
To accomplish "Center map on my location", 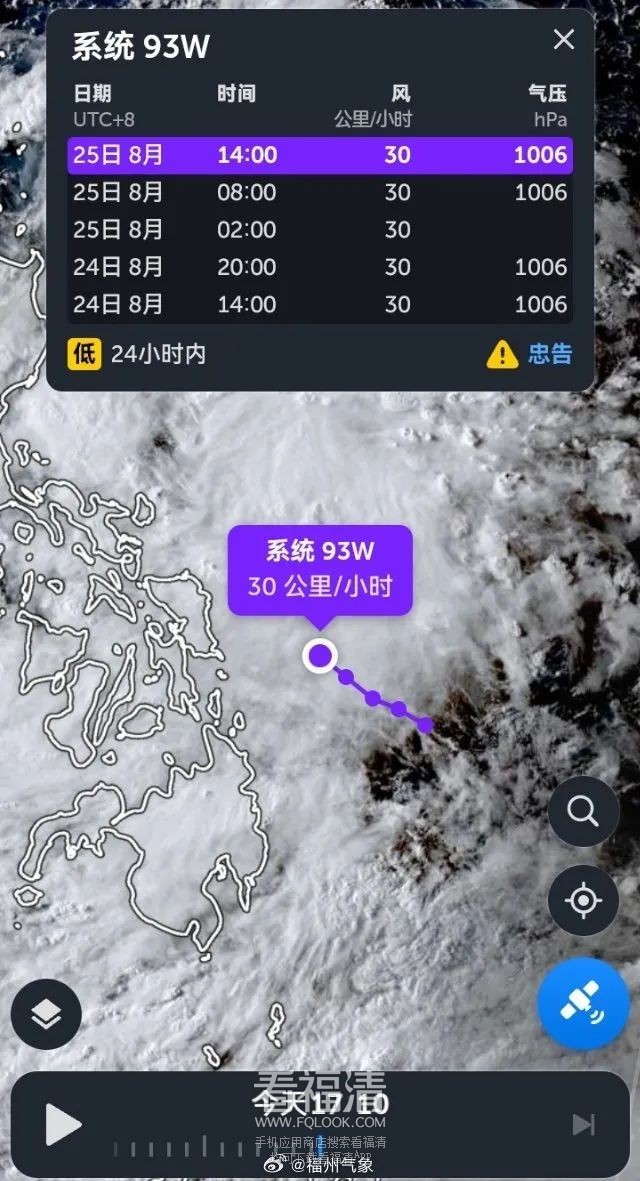I will pos(583,900).
